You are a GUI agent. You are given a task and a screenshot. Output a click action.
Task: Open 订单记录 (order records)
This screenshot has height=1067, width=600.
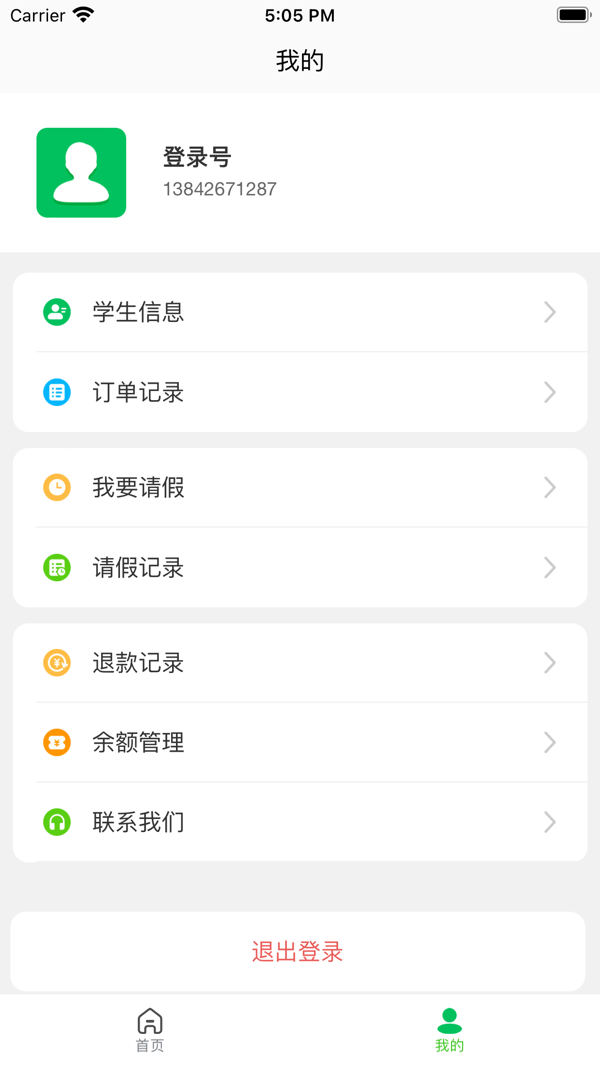point(300,392)
